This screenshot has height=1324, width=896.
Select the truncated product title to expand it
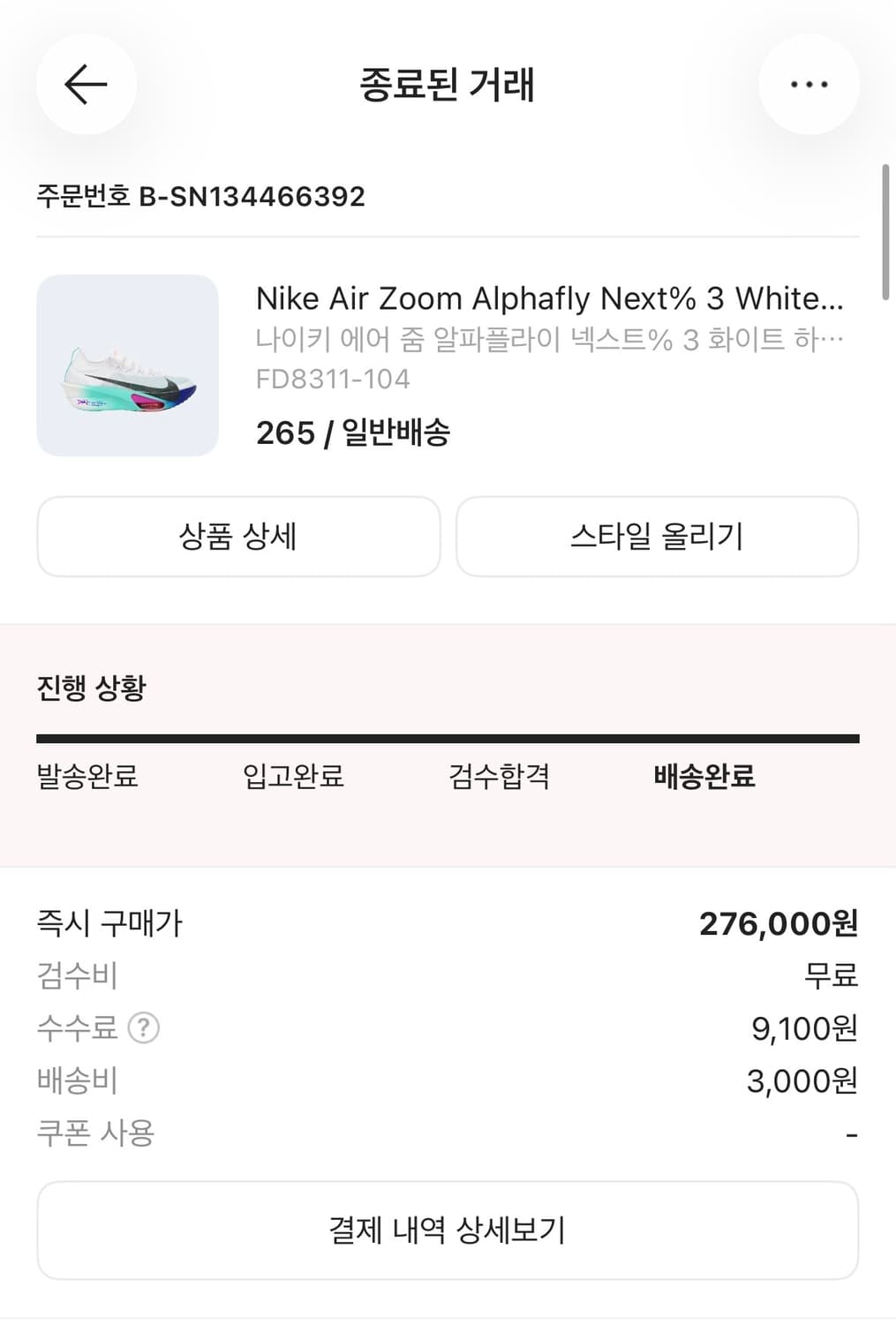coord(549,298)
